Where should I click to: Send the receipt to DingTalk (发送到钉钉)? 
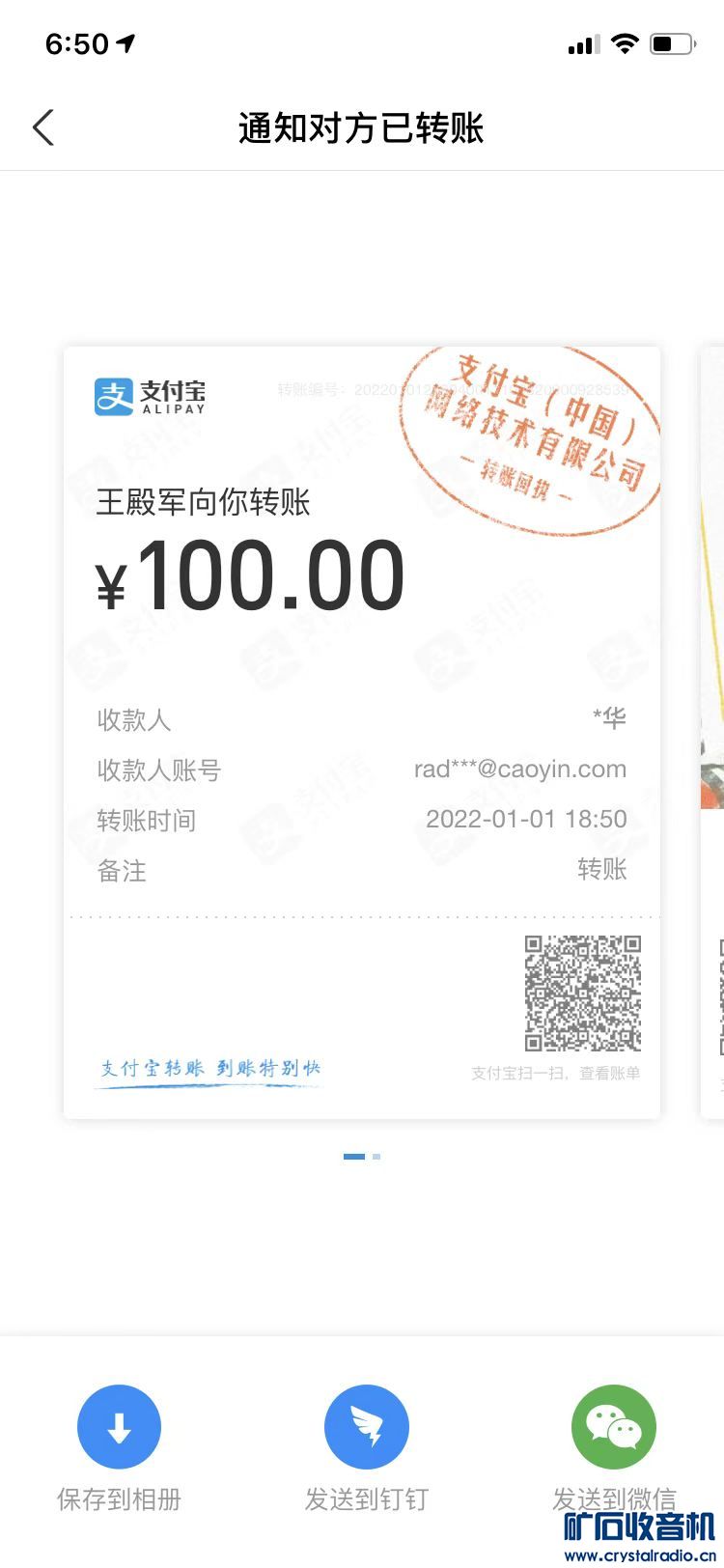coord(366,1427)
